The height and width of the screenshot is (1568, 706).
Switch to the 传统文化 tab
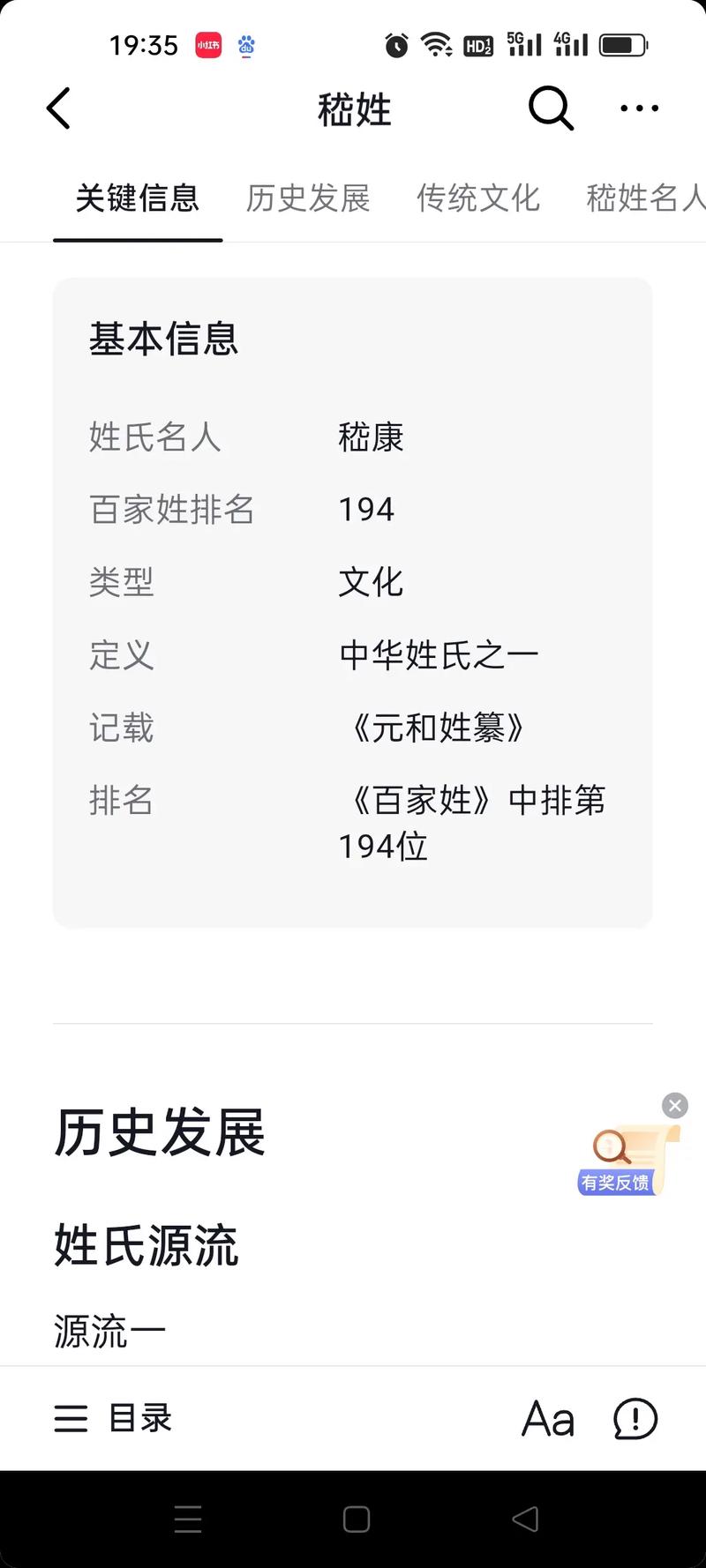click(477, 198)
